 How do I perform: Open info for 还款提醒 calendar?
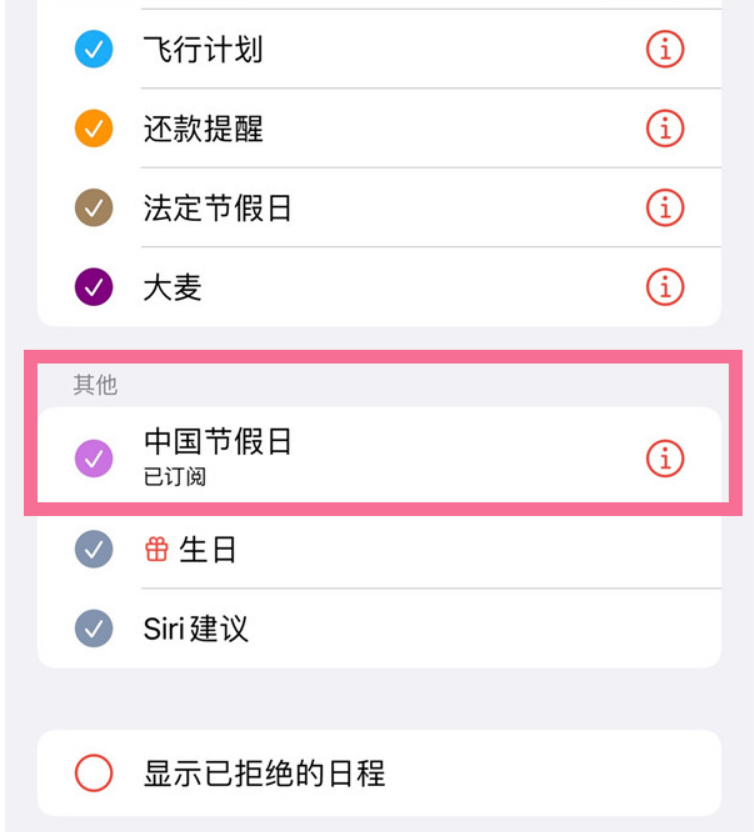(665, 129)
